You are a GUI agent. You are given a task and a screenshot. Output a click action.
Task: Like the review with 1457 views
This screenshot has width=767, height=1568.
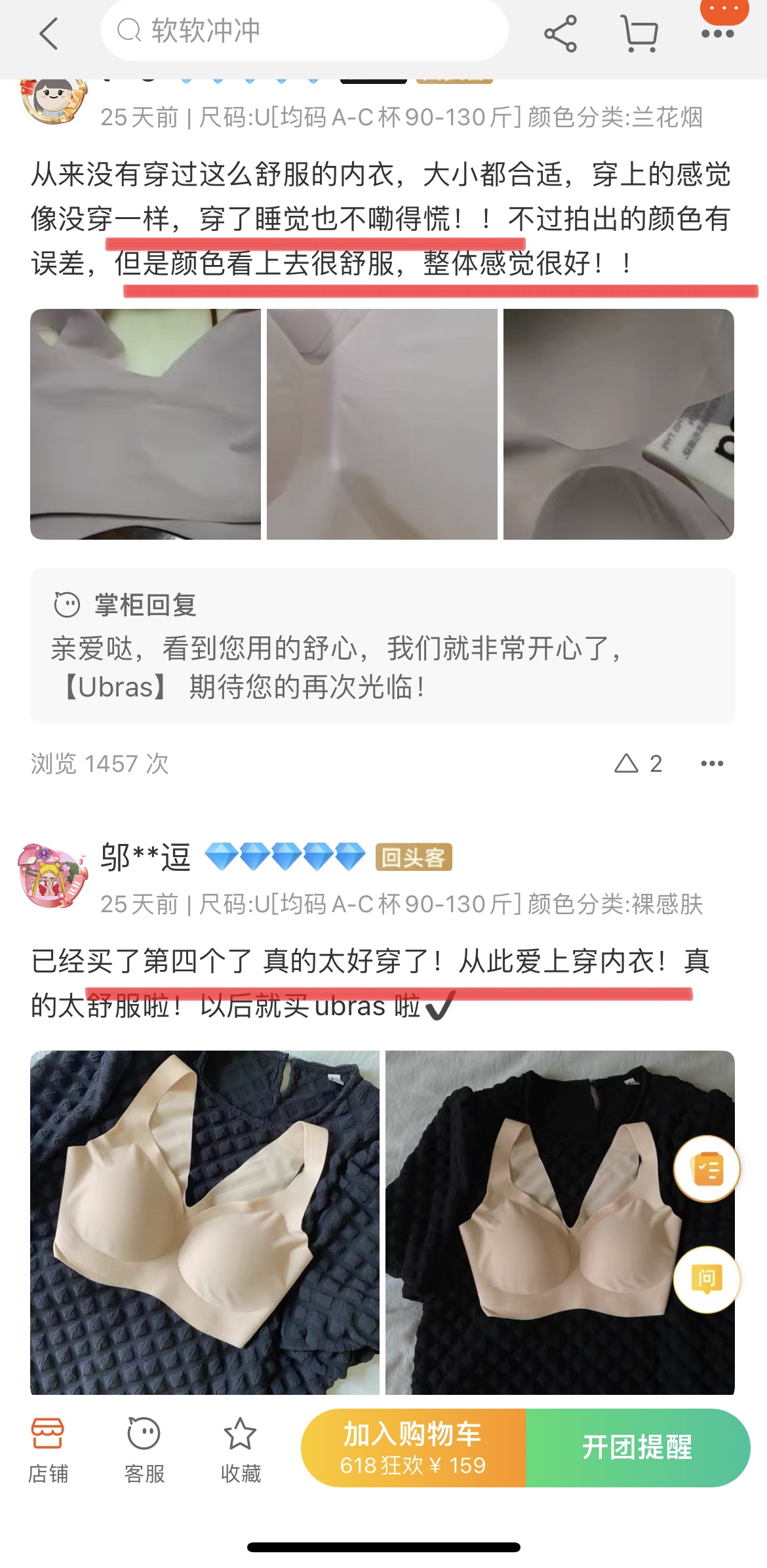(x=627, y=763)
